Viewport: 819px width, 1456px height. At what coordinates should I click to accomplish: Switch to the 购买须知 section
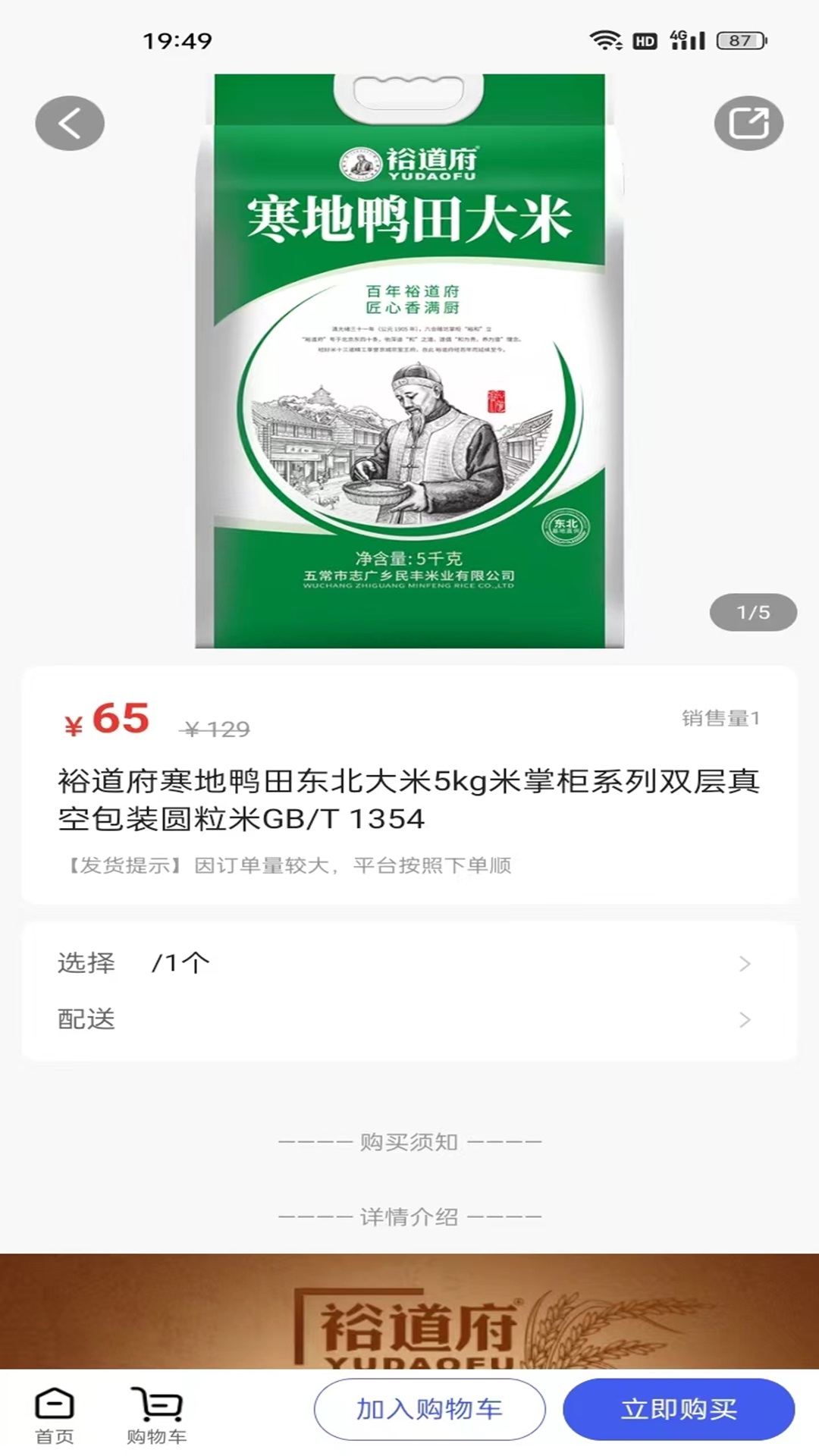409,1141
